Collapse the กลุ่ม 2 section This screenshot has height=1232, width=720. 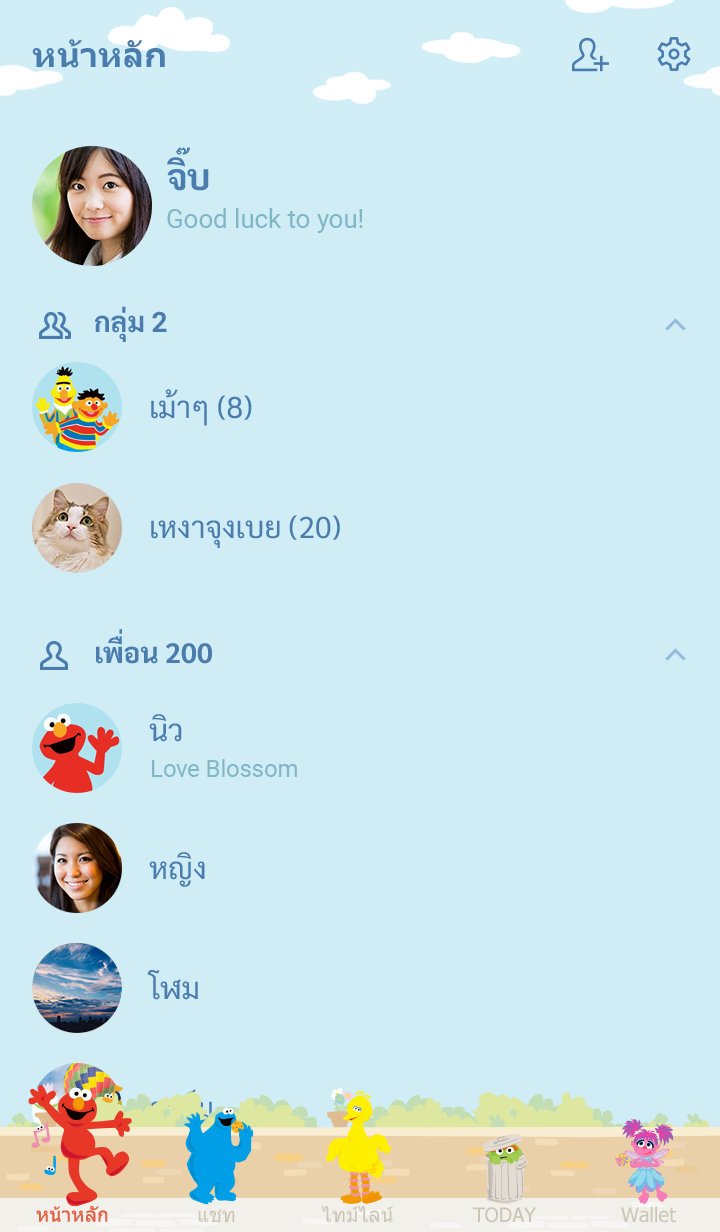click(x=675, y=324)
